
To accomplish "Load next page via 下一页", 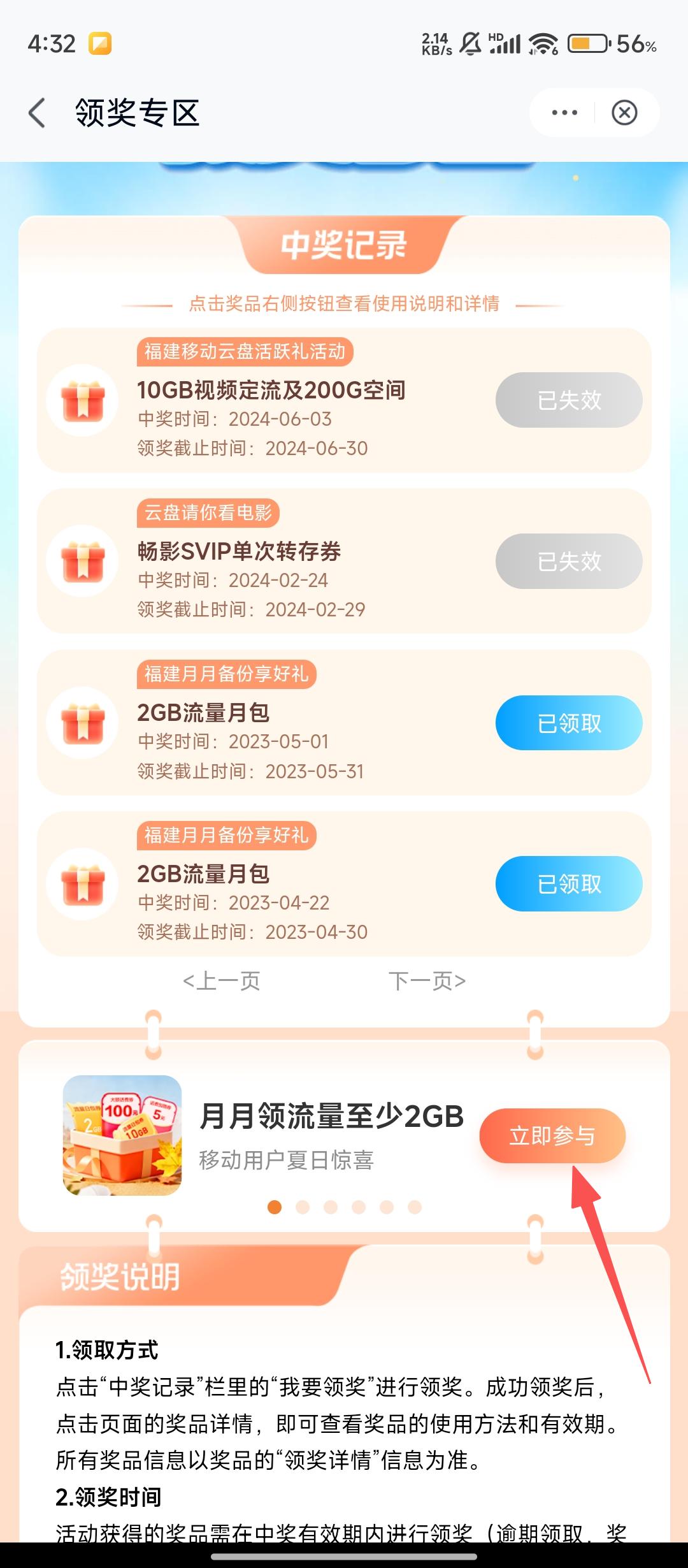I will click(x=427, y=981).
